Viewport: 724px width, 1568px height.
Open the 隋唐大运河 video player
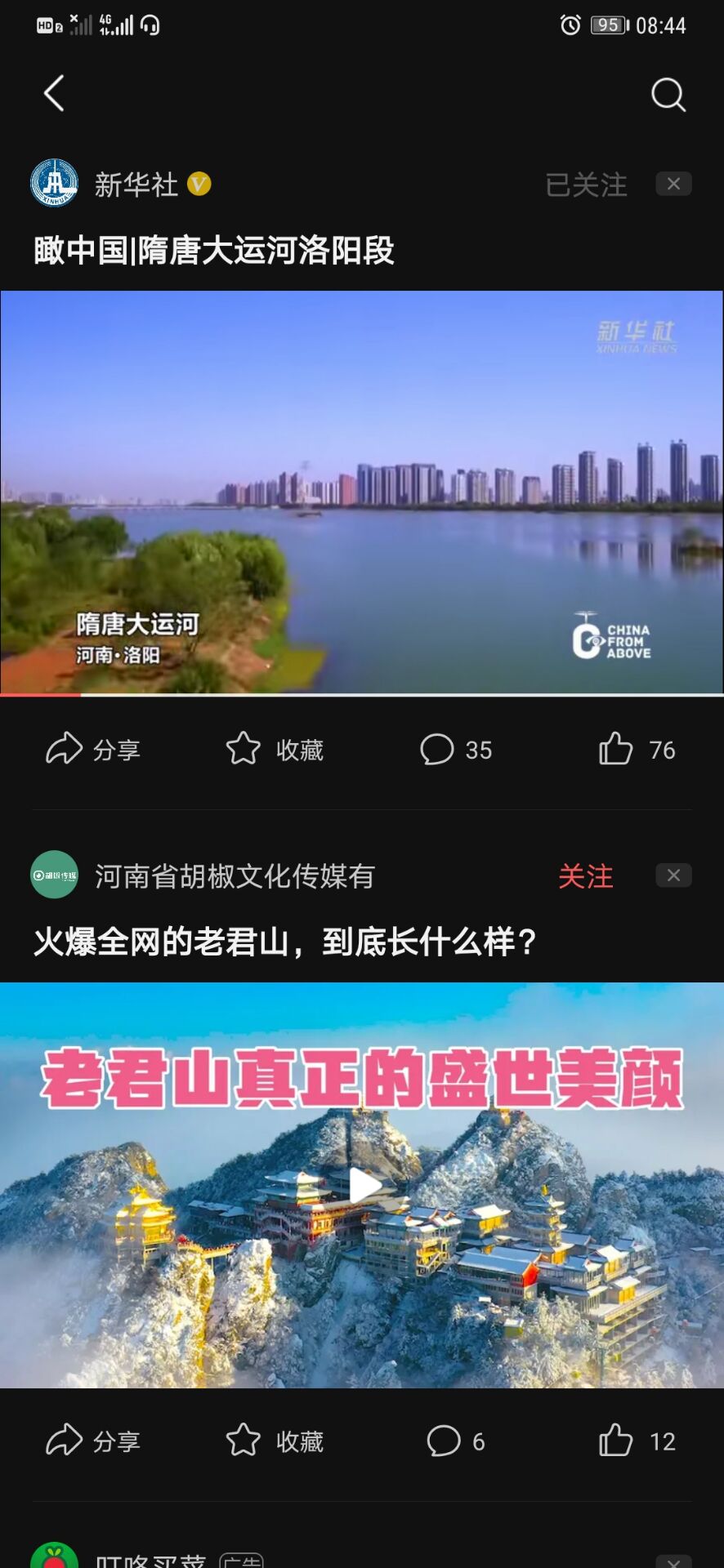pos(362,492)
